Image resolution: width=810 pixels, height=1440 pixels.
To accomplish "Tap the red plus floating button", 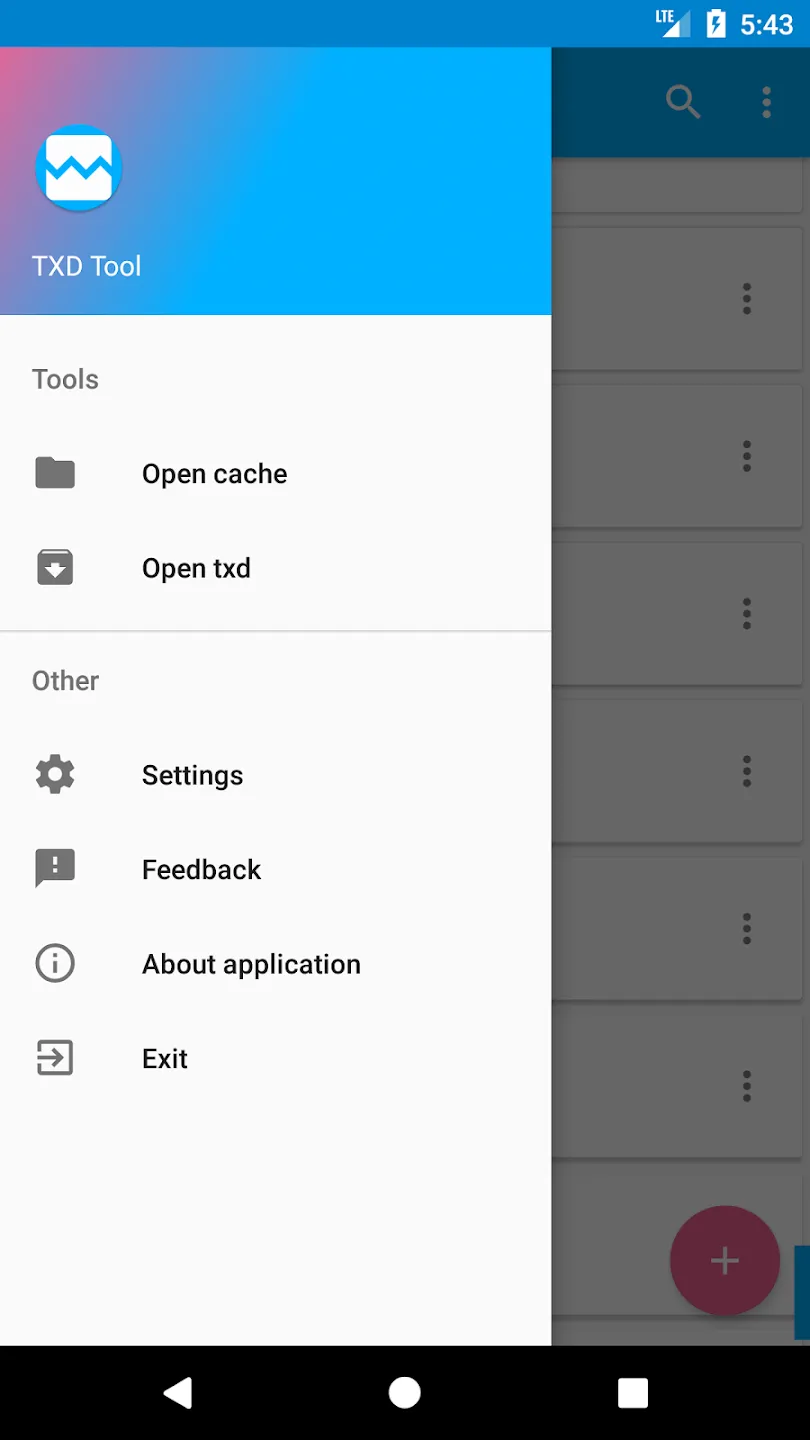I will pos(725,1260).
